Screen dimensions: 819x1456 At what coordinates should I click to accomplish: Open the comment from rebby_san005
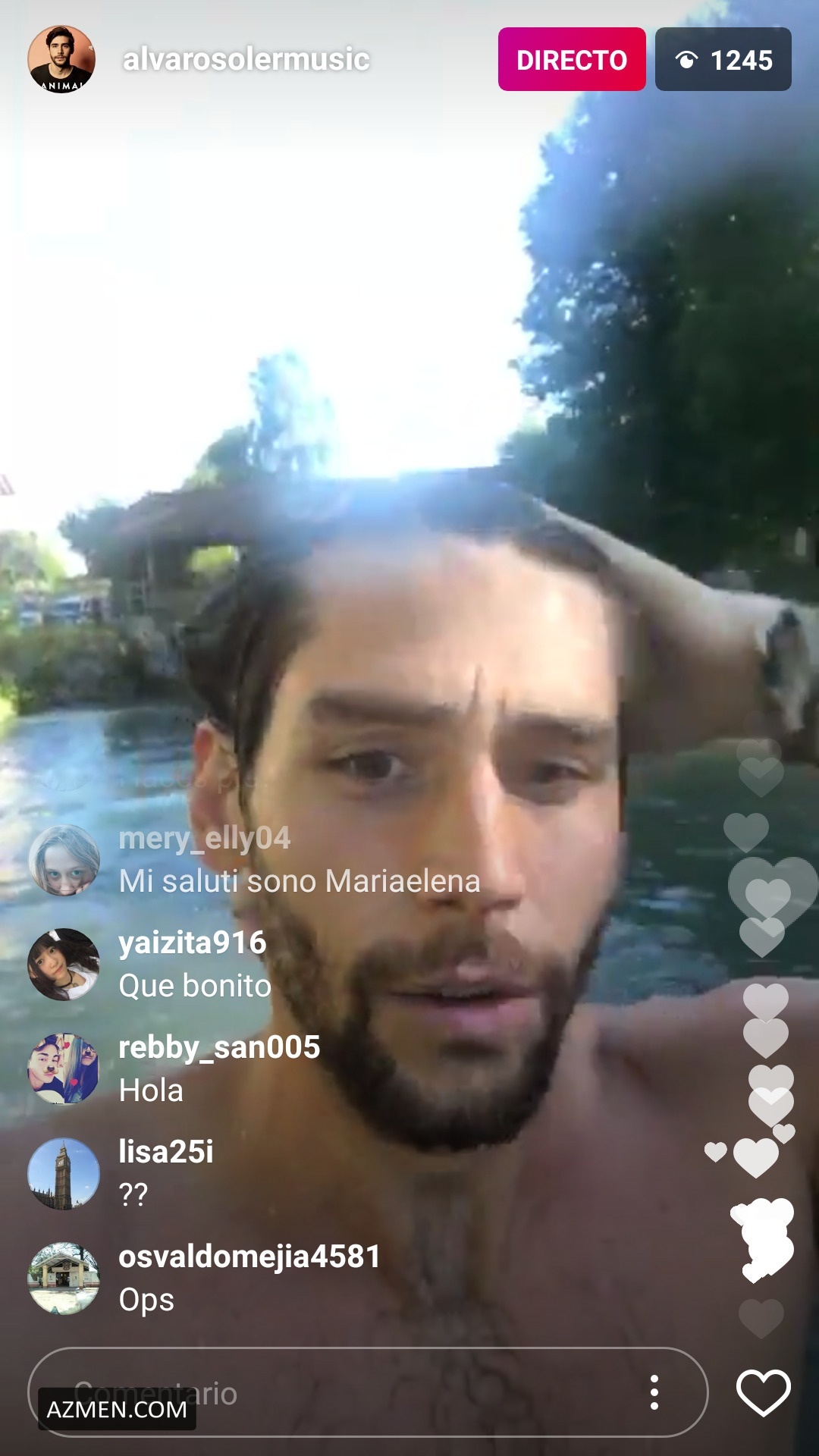point(219,1068)
